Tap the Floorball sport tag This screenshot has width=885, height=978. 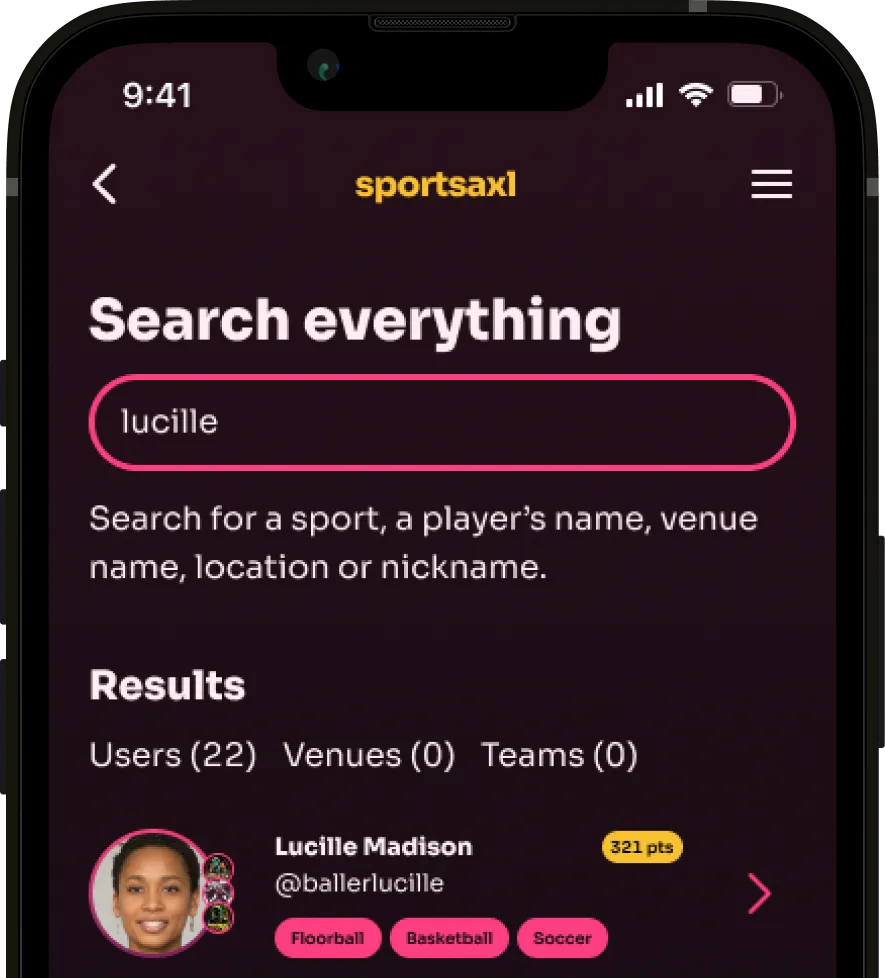327,938
